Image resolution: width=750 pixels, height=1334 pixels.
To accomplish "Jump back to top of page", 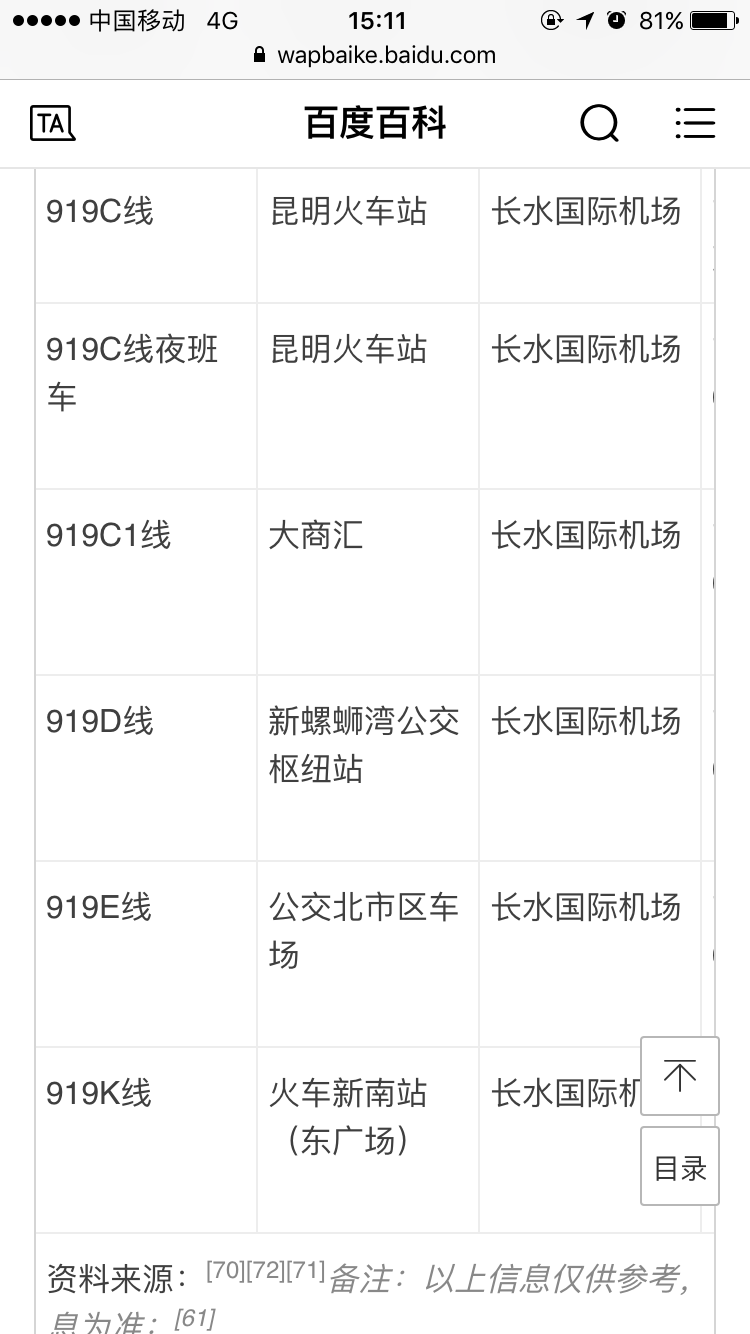I will pyautogui.click(x=680, y=1076).
